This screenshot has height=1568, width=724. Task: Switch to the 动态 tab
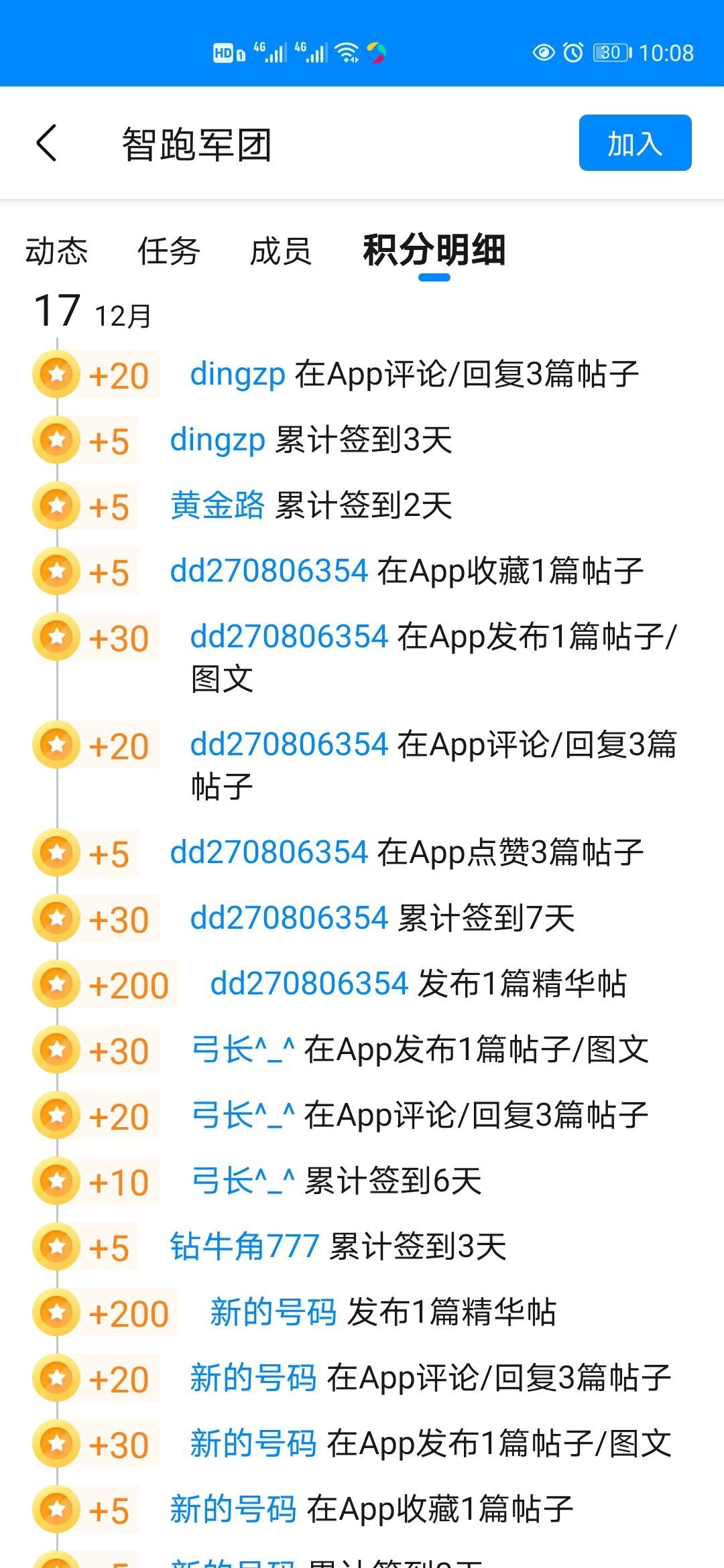coord(57,252)
